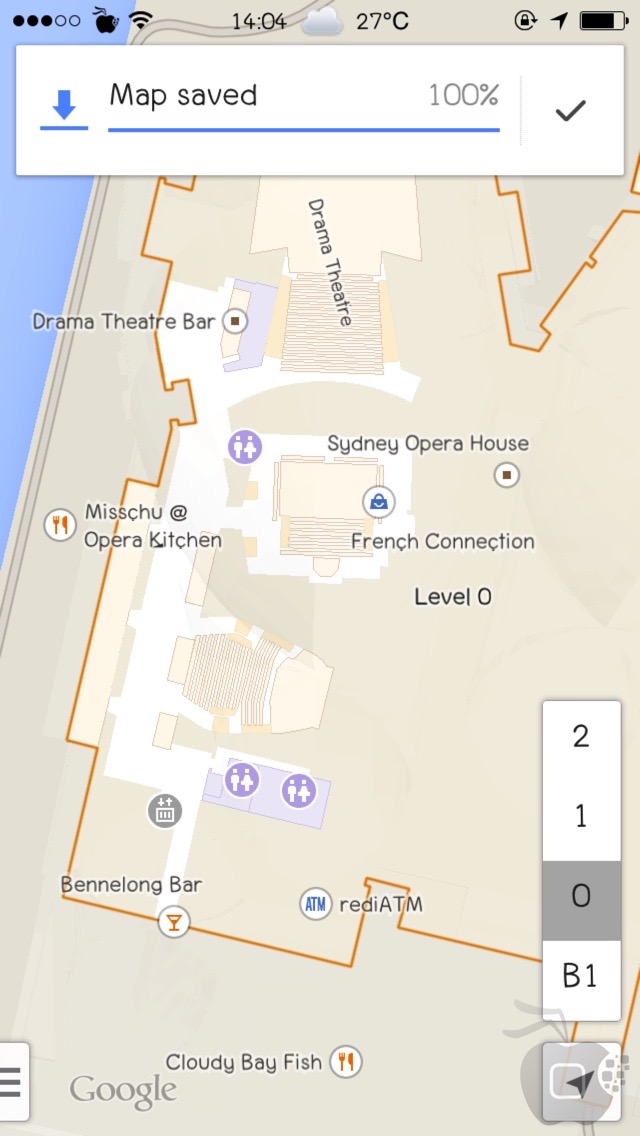Confirm the saved map with the checkmark
The image size is (640, 1136).
pos(570,111)
